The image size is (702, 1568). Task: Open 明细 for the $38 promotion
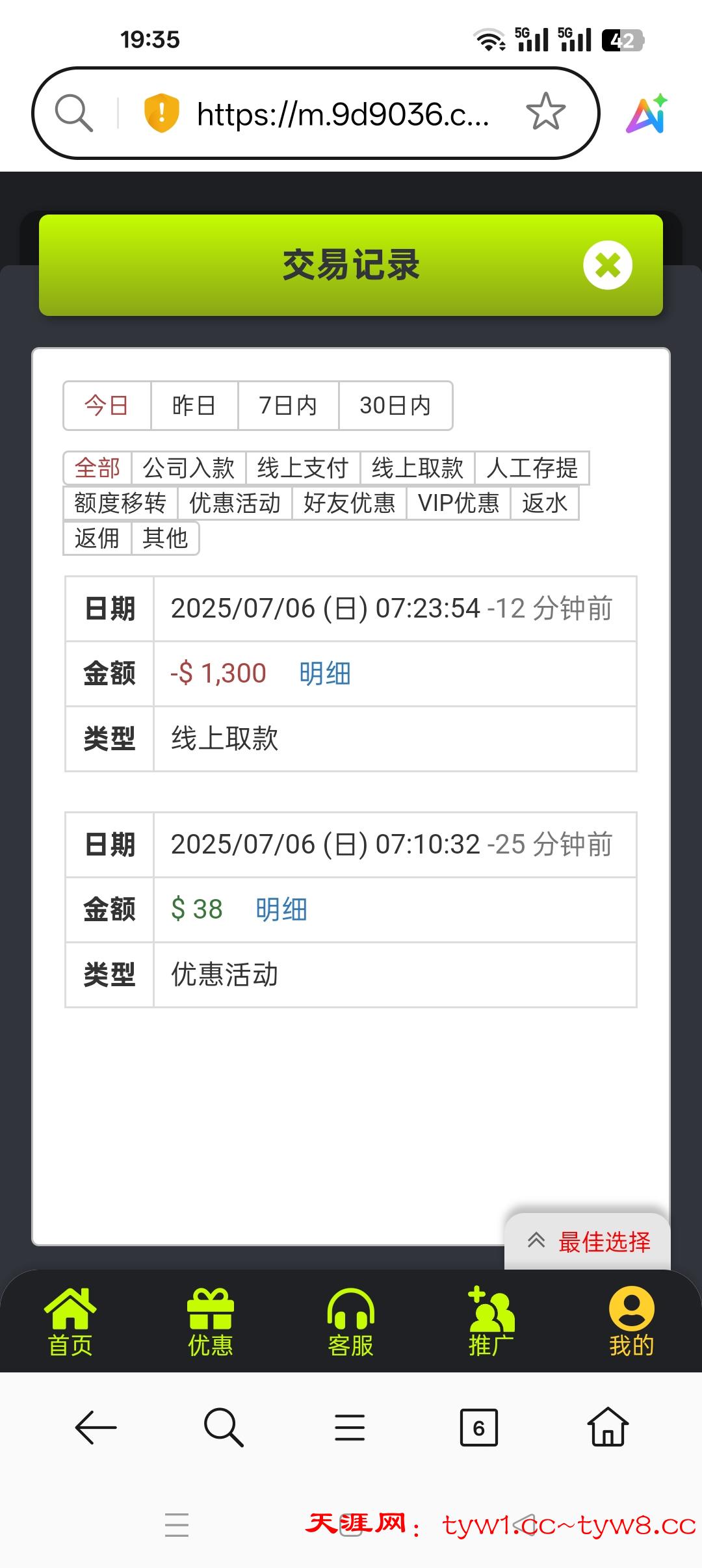tap(281, 909)
